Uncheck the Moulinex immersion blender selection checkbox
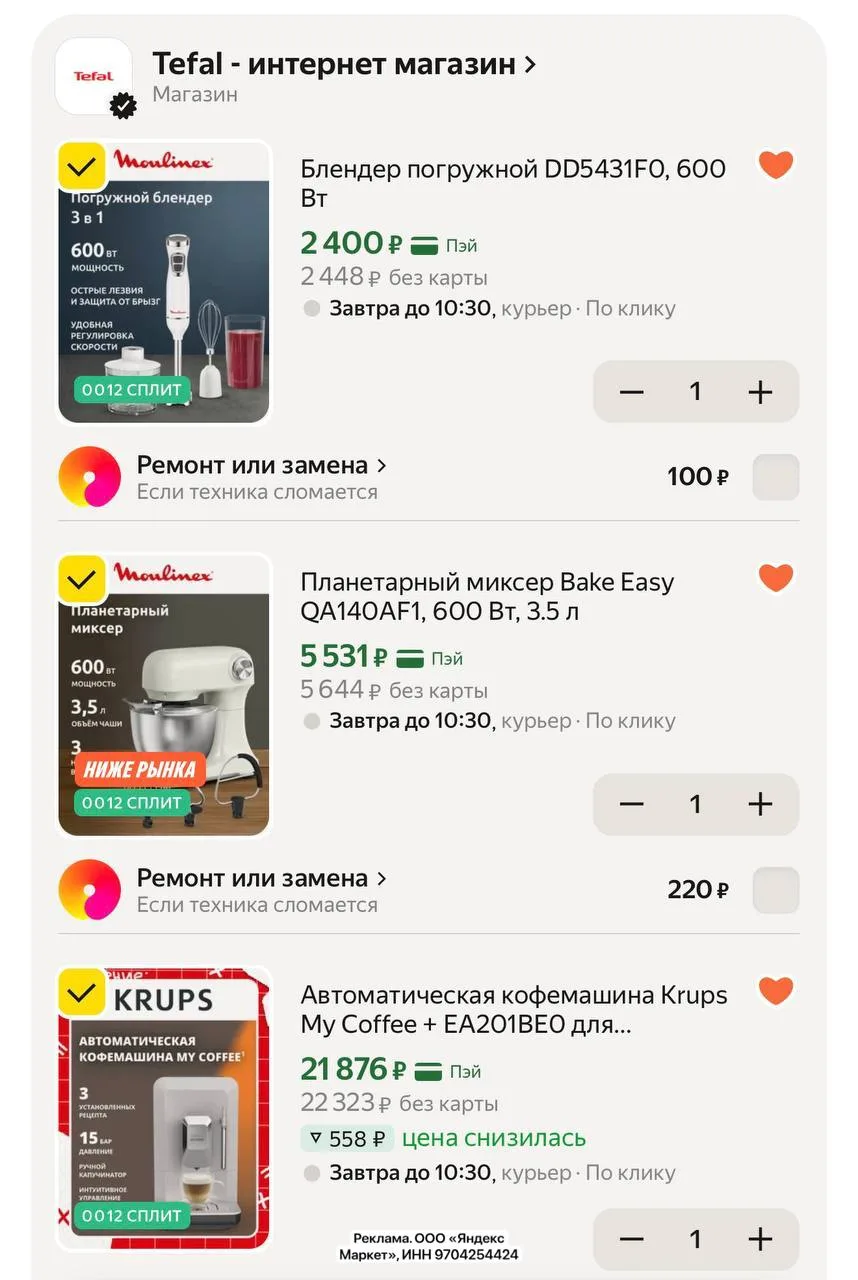The image size is (858, 1280). pos(82,166)
